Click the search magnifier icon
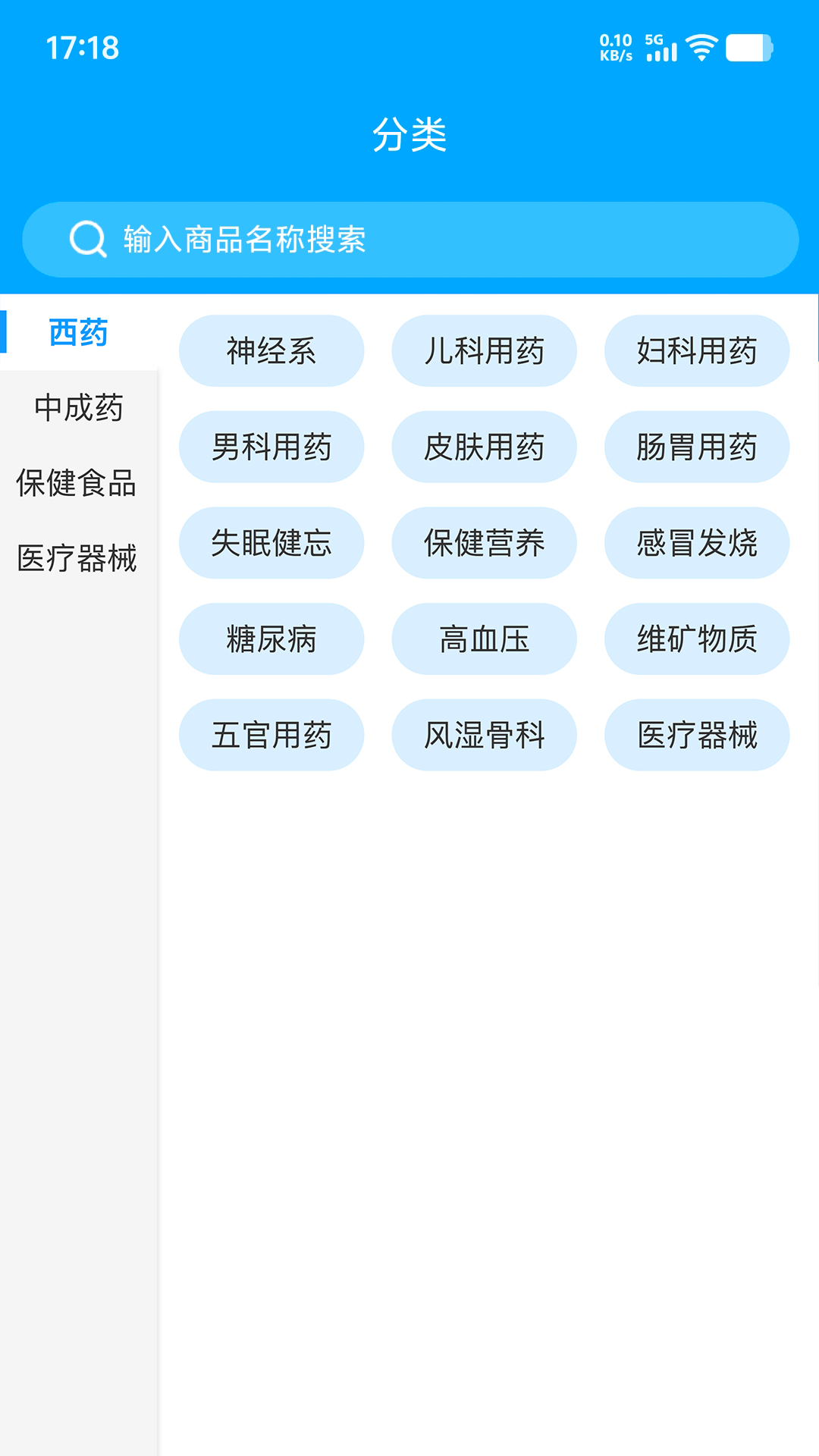This screenshot has height=1456, width=819. [88, 239]
